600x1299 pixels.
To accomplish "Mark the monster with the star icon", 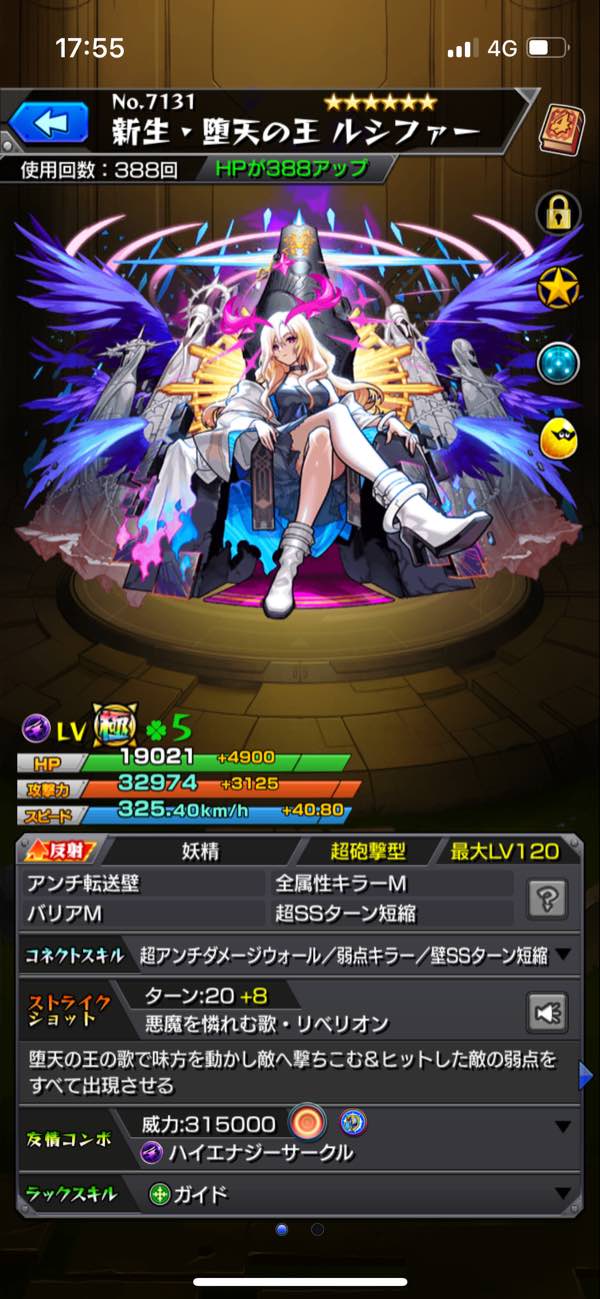I will pos(559,288).
